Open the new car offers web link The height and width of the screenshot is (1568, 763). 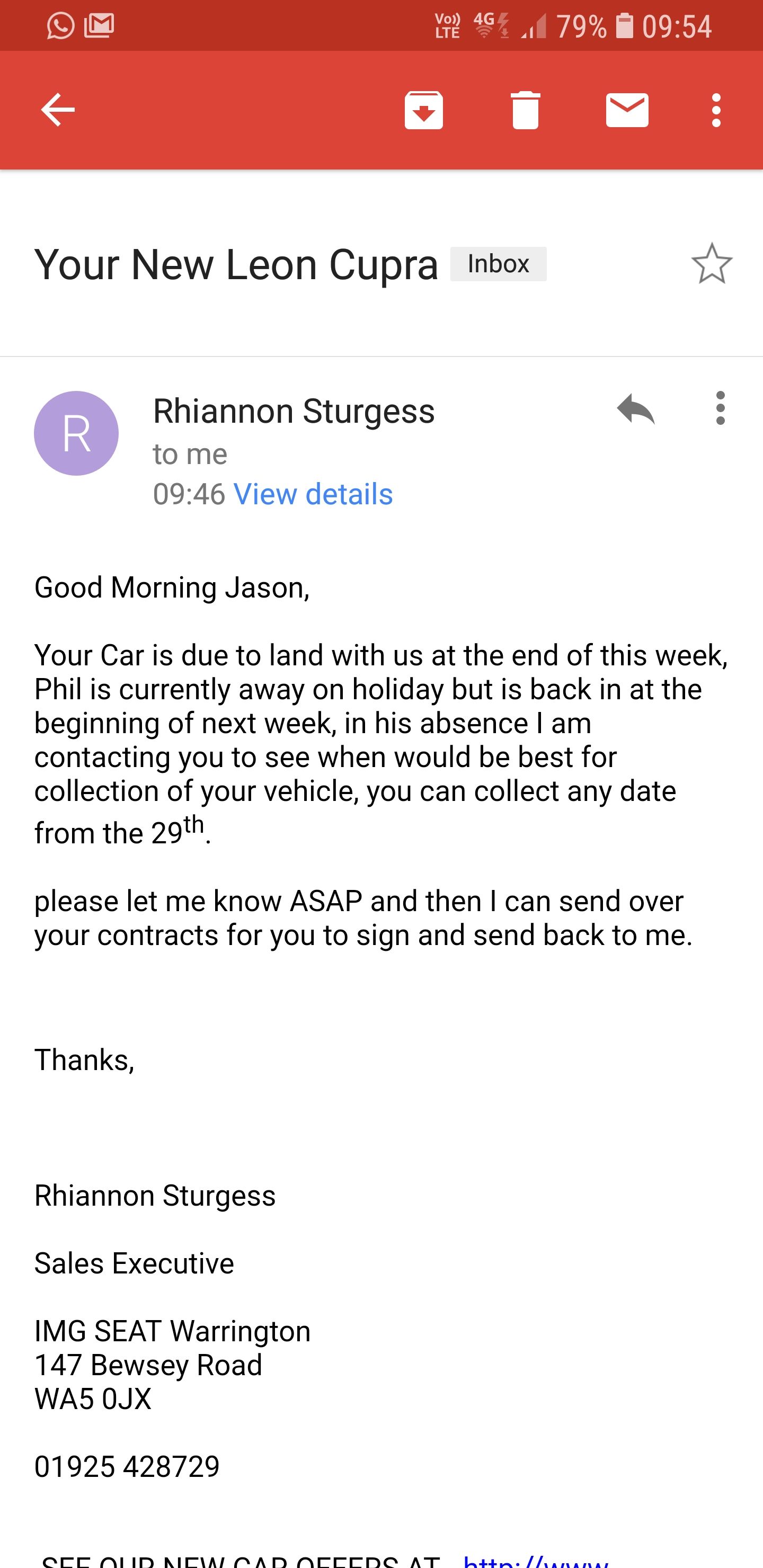(536, 1560)
